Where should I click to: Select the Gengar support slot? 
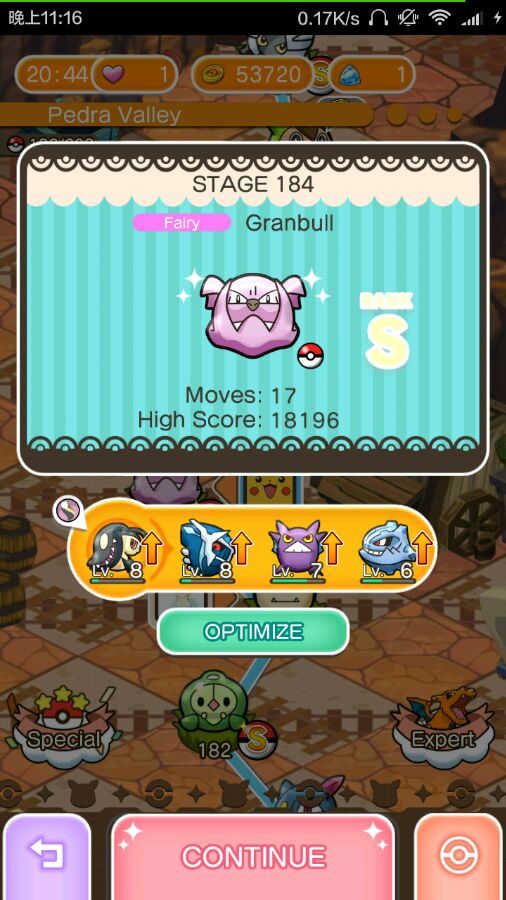[298, 550]
